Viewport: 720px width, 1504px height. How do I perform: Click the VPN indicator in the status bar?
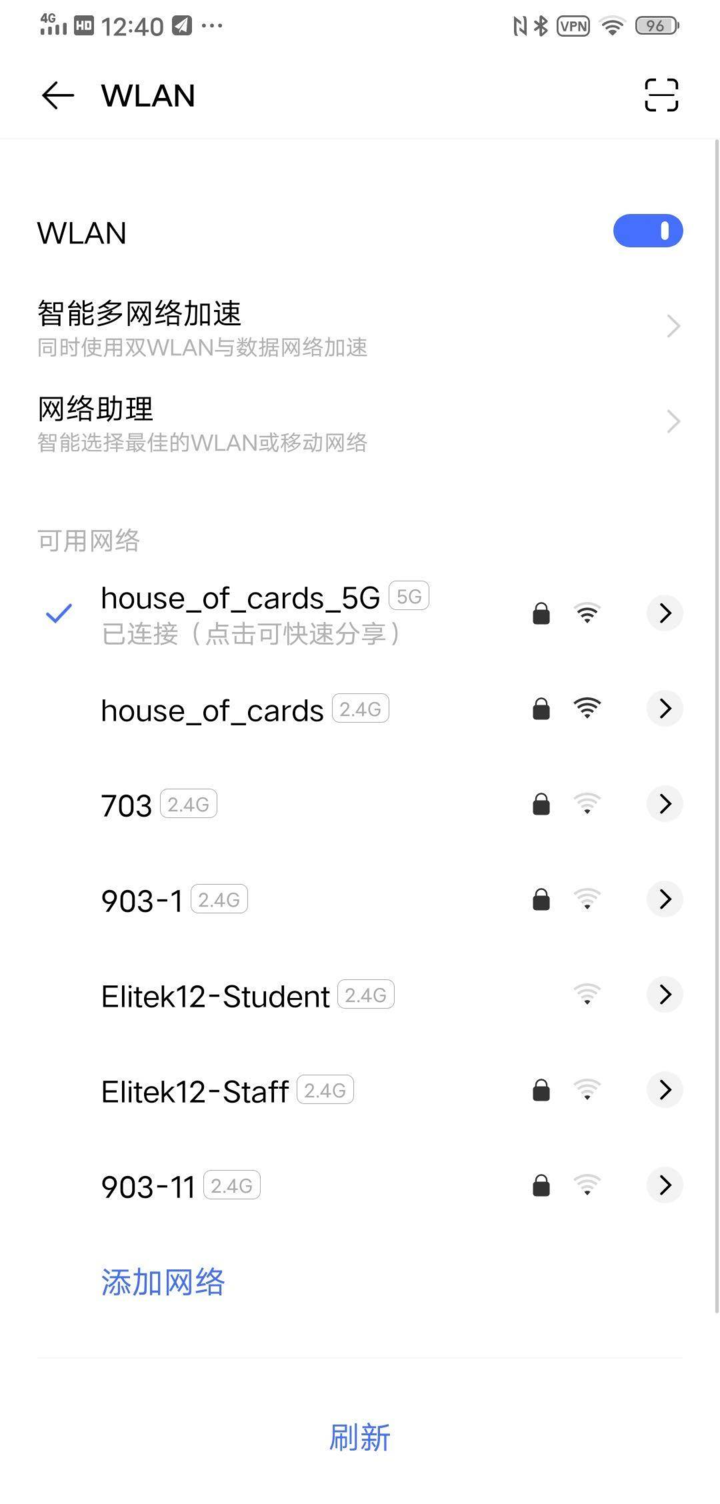pyautogui.click(x=571, y=26)
